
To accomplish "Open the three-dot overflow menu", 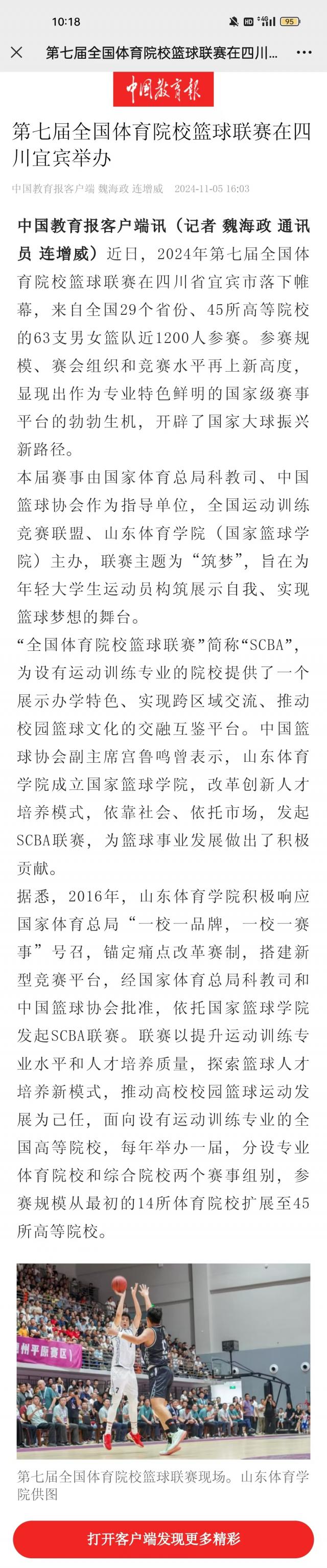I will click(x=304, y=52).
